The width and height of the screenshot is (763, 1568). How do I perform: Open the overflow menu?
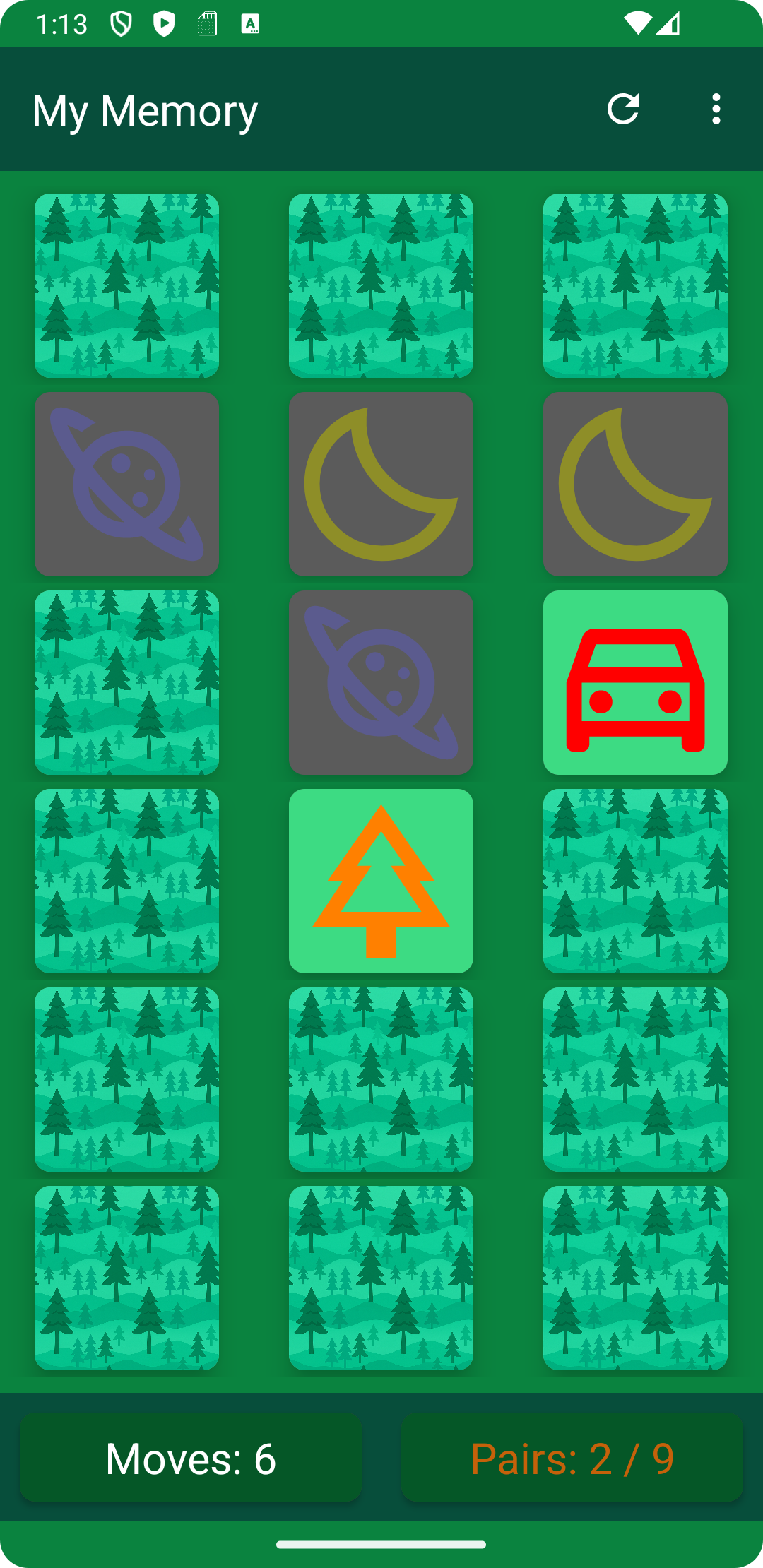pyautogui.click(x=716, y=109)
